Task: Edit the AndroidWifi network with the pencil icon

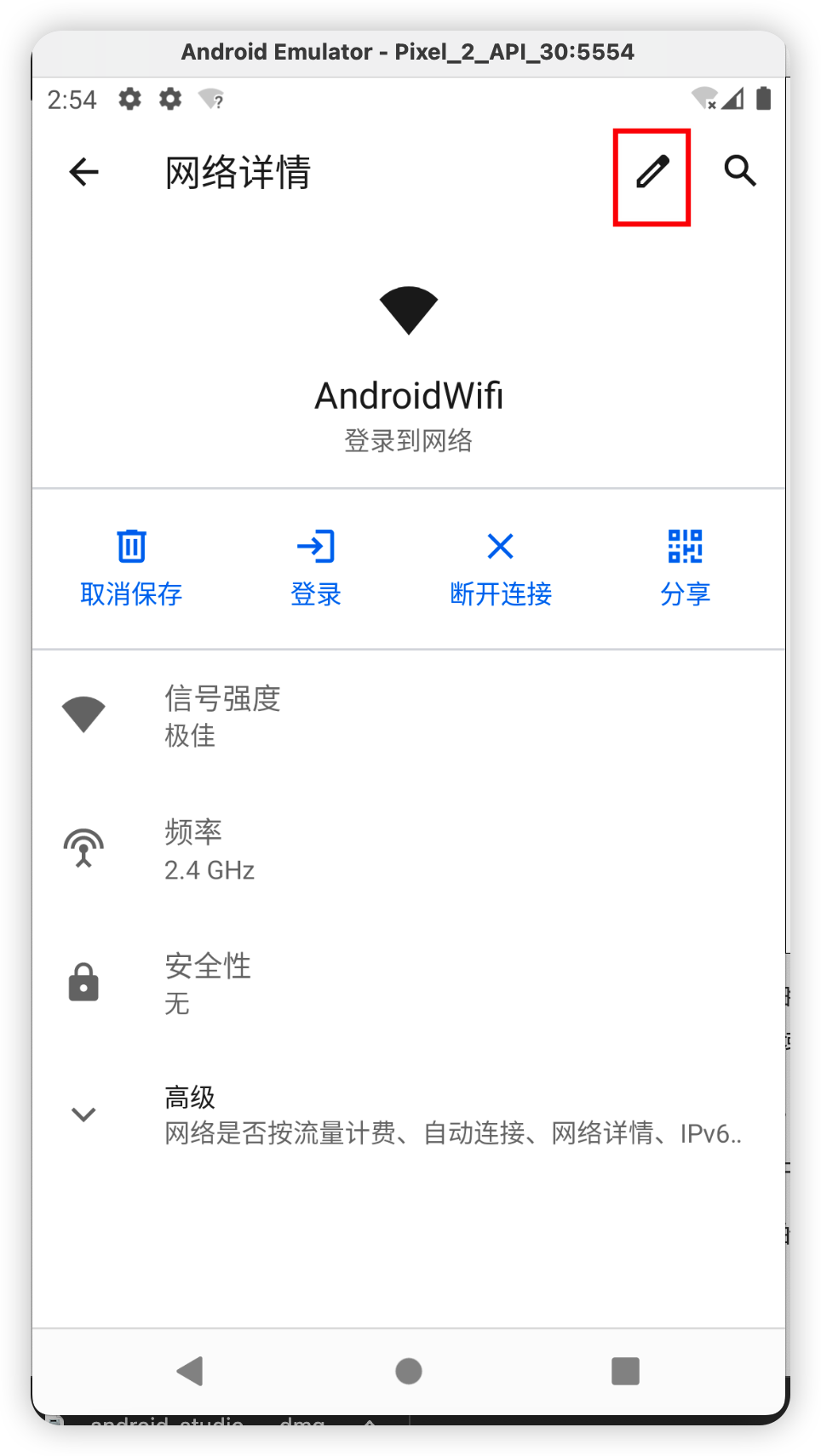Action: click(x=652, y=173)
